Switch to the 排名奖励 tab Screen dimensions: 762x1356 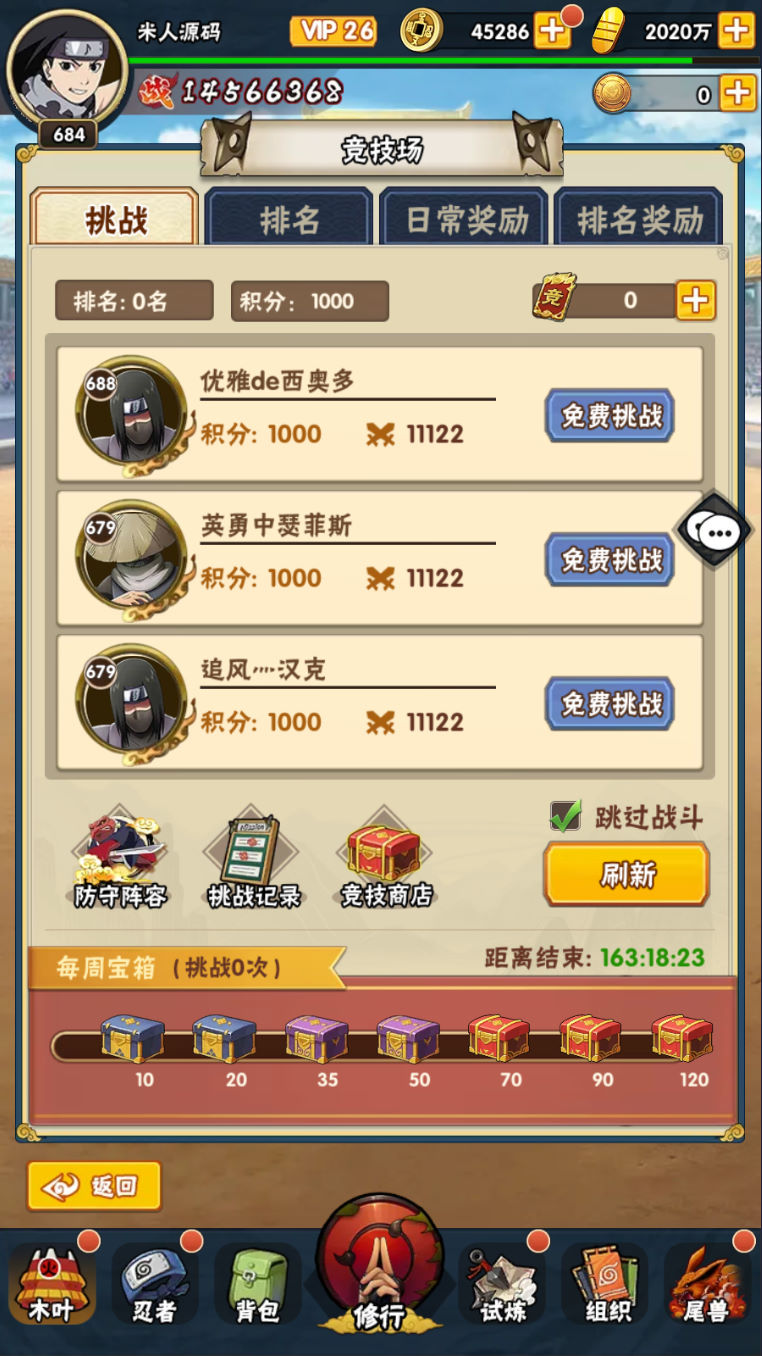tap(640, 220)
